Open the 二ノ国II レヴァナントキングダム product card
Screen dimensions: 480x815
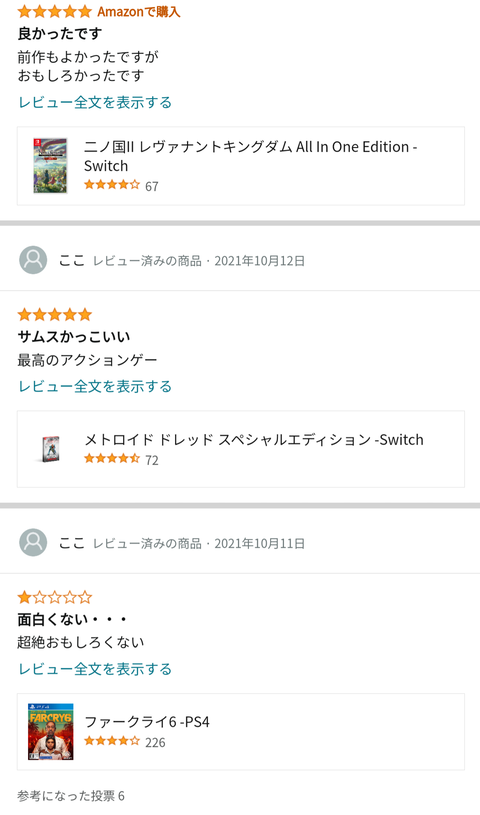(241, 166)
